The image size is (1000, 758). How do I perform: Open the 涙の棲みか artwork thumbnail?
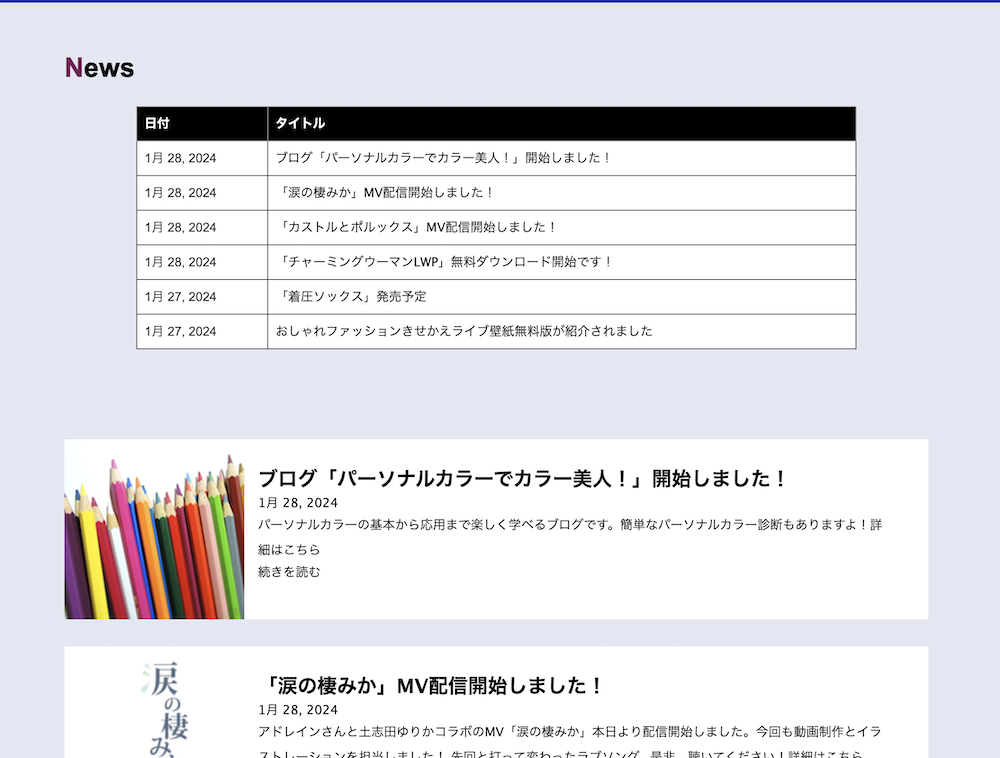pyautogui.click(x=160, y=705)
